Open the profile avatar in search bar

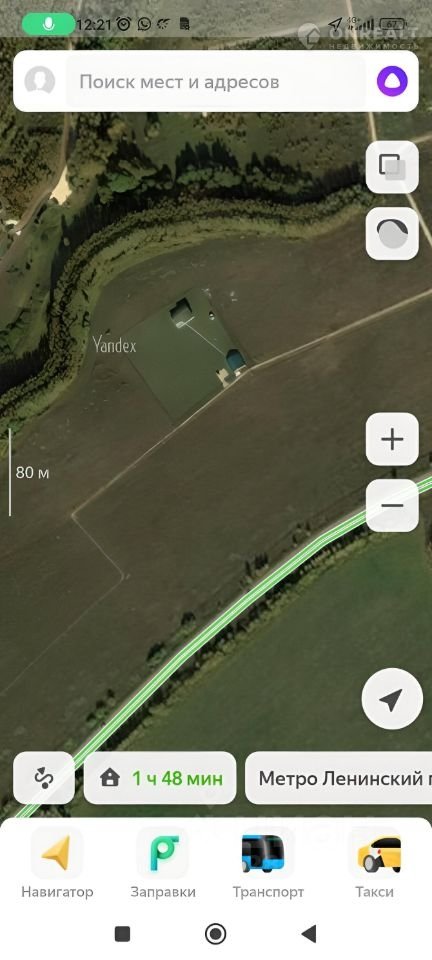40,81
